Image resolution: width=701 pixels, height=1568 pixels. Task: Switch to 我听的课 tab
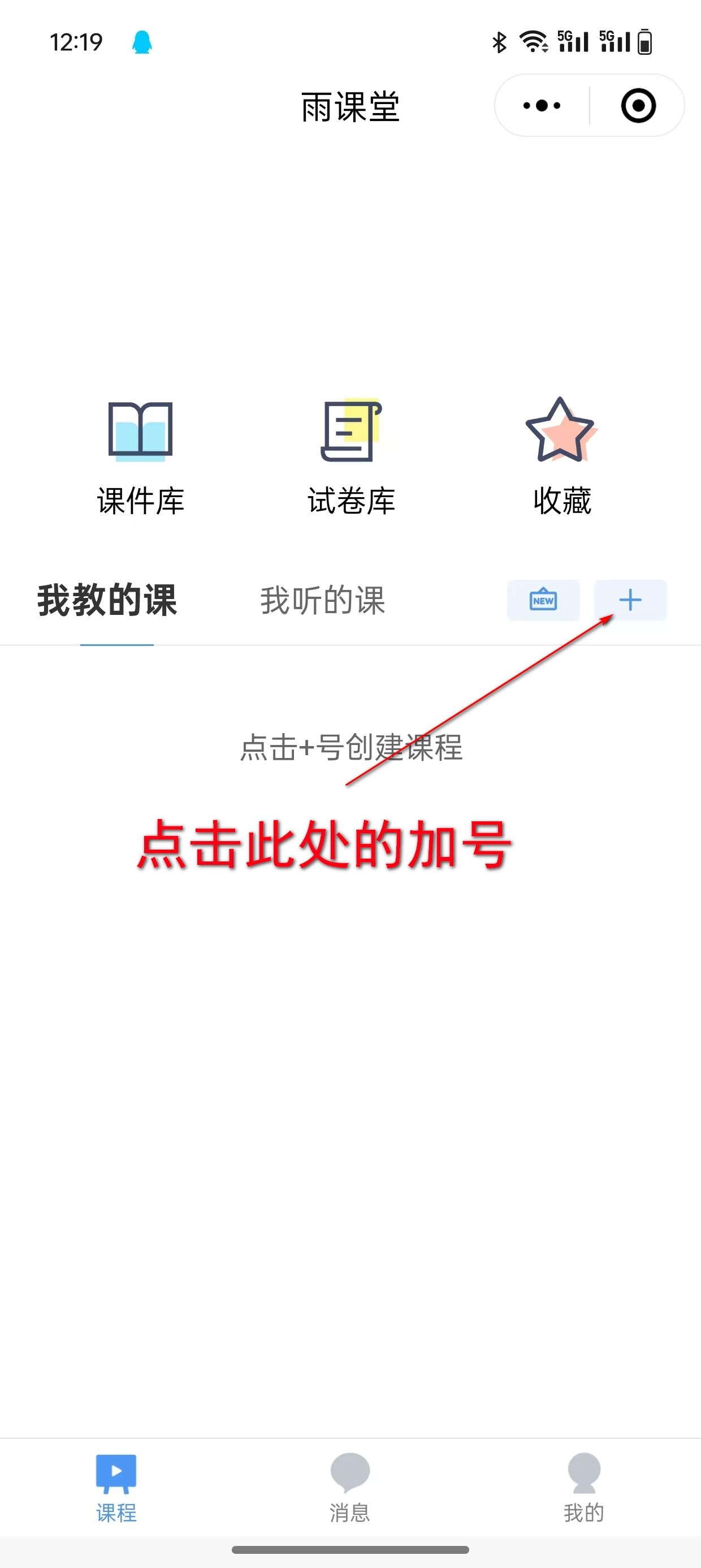(x=323, y=600)
